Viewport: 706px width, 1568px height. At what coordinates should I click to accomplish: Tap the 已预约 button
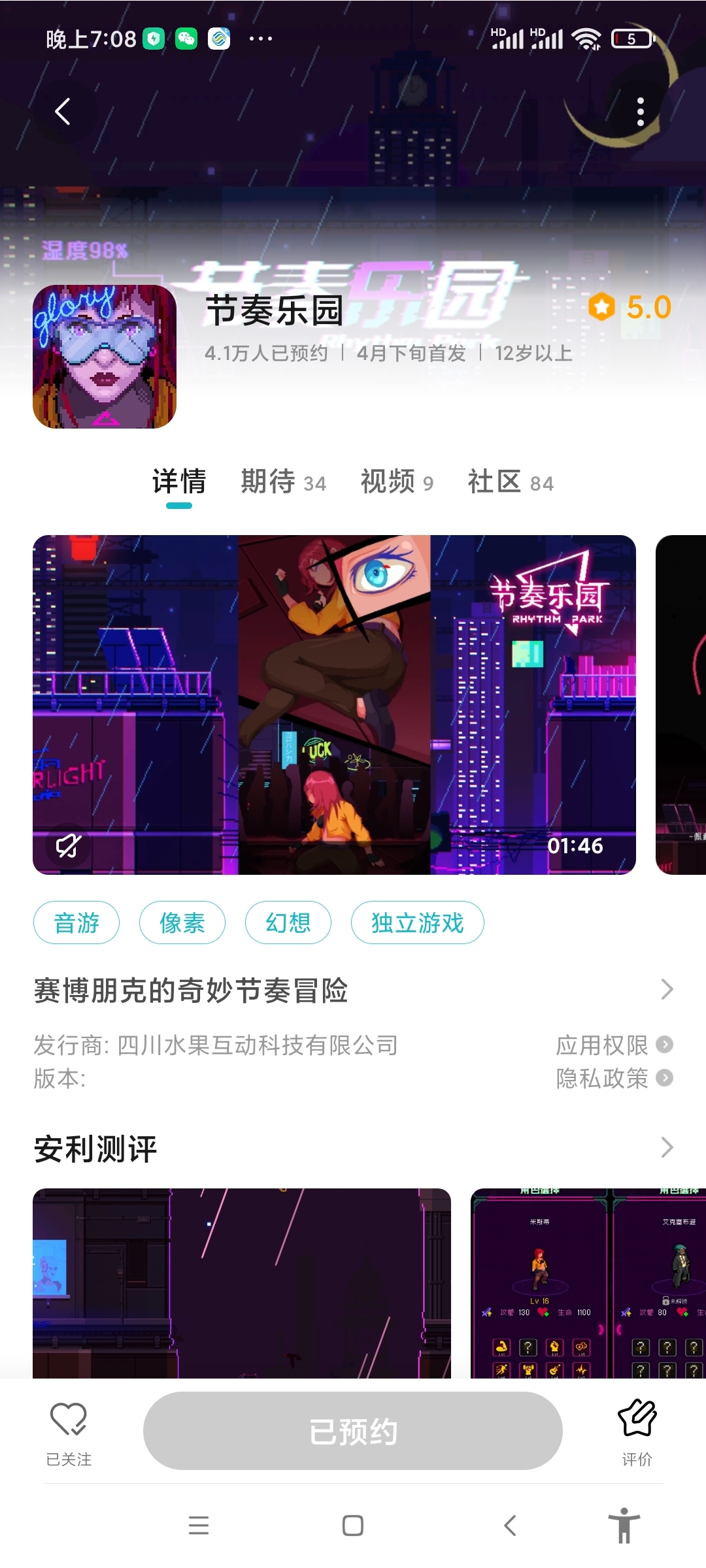(353, 1431)
